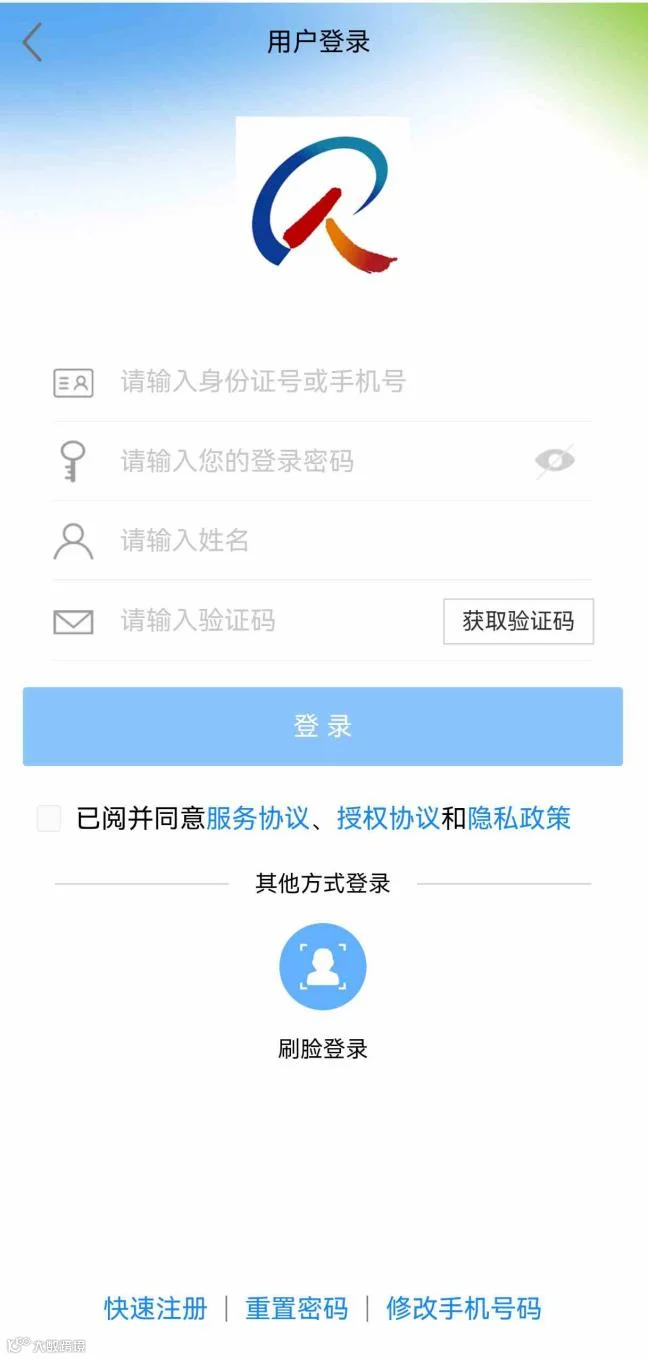This screenshot has height=1359, width=648.
Task: Open the 服务协议 link
Action: tap(257, 818)
